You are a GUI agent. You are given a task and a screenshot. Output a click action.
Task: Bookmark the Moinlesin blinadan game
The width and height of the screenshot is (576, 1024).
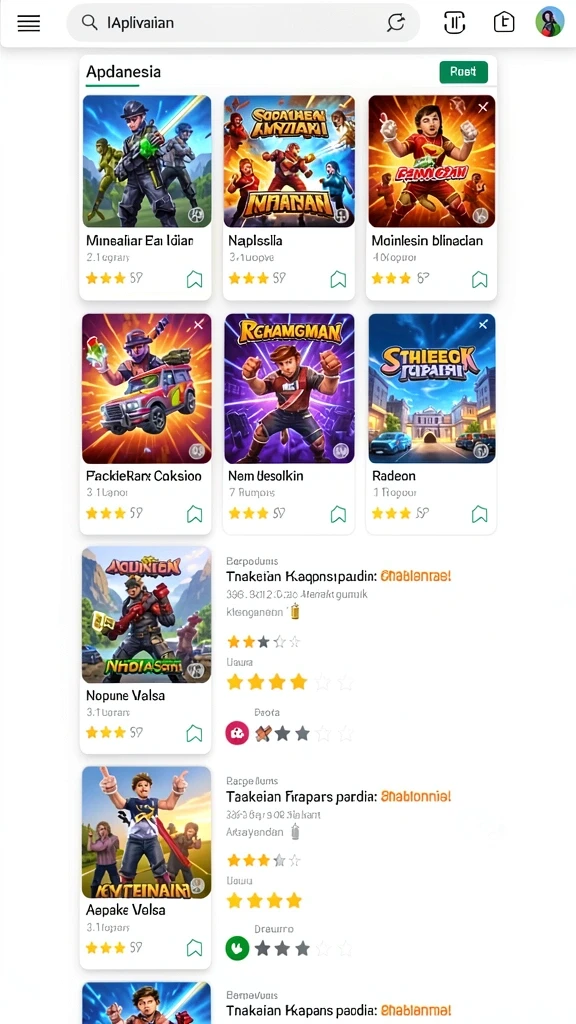click(x=479, y=280)
